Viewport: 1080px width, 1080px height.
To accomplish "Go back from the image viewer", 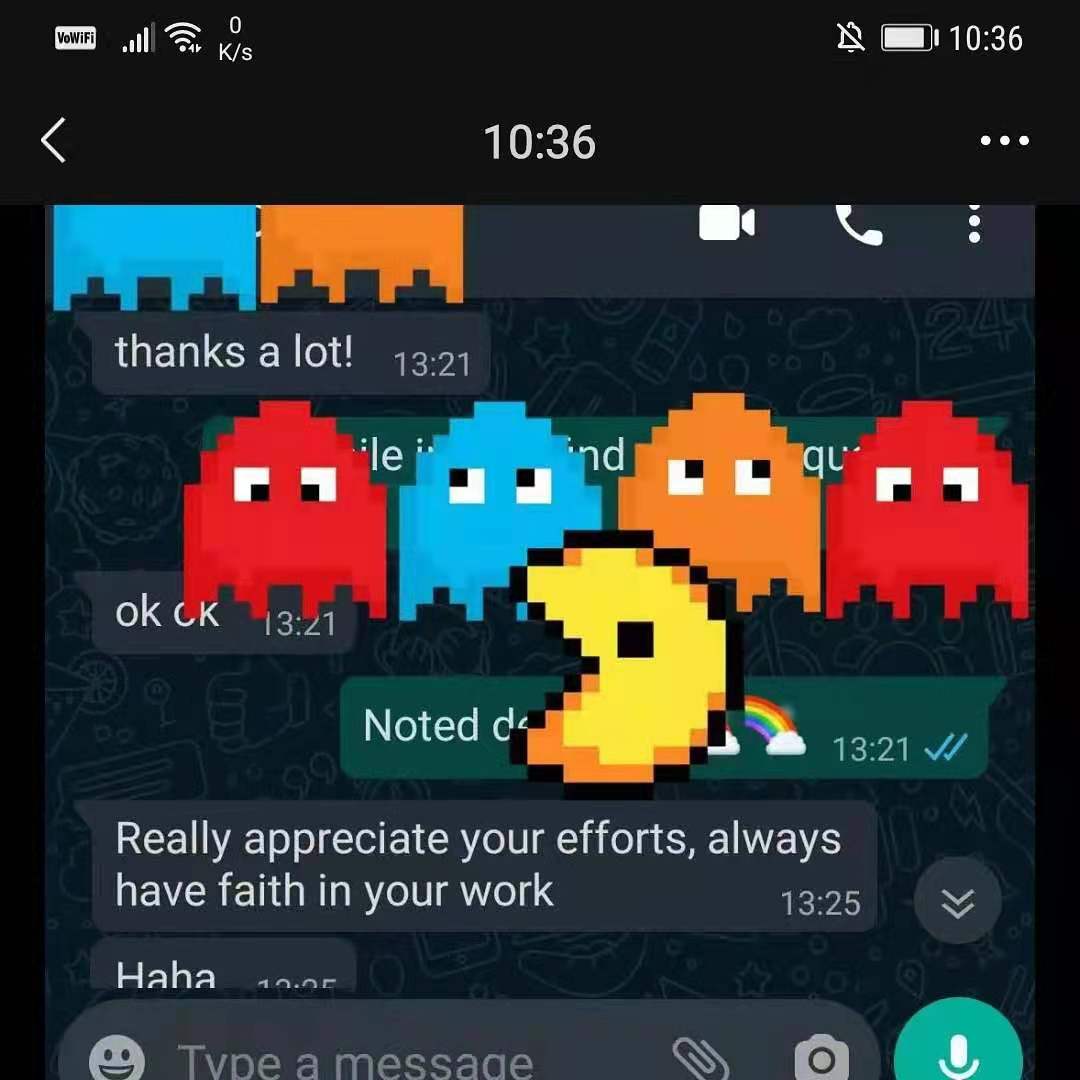I will (54, 141).
